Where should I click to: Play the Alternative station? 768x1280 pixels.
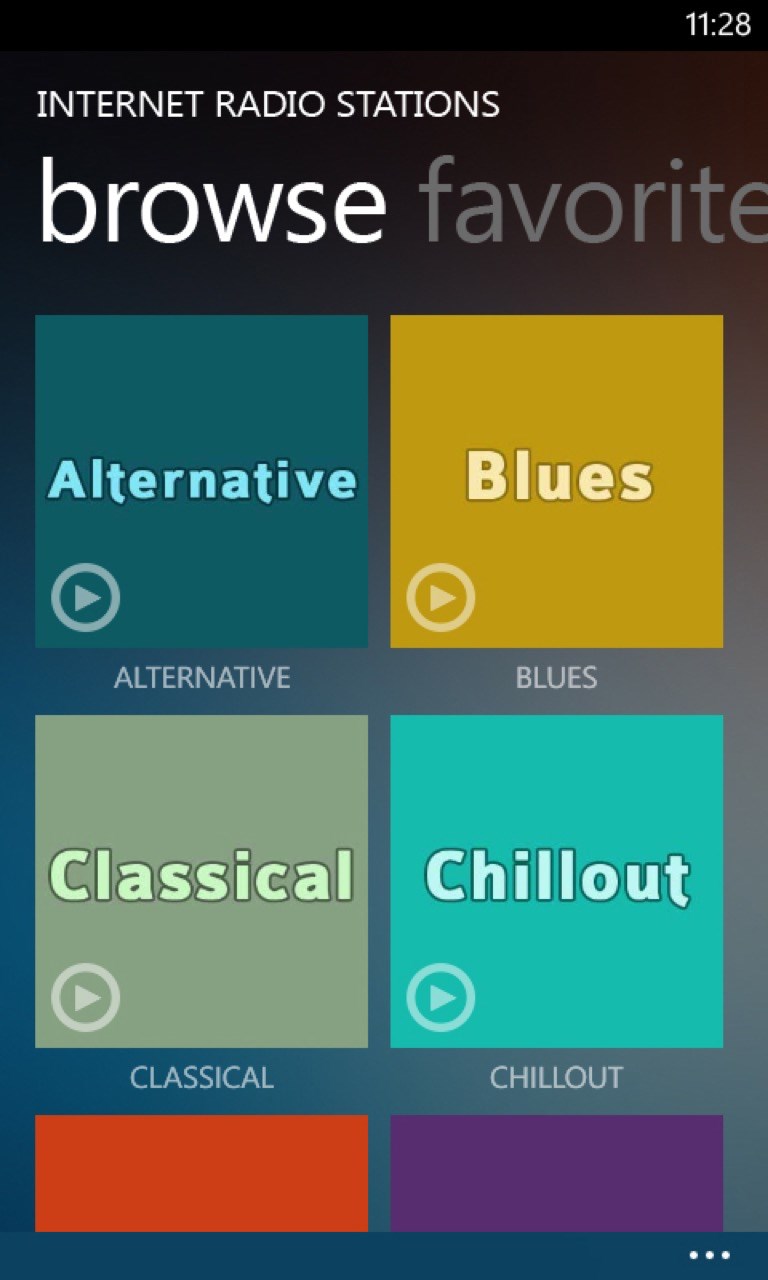coord(86,598)
